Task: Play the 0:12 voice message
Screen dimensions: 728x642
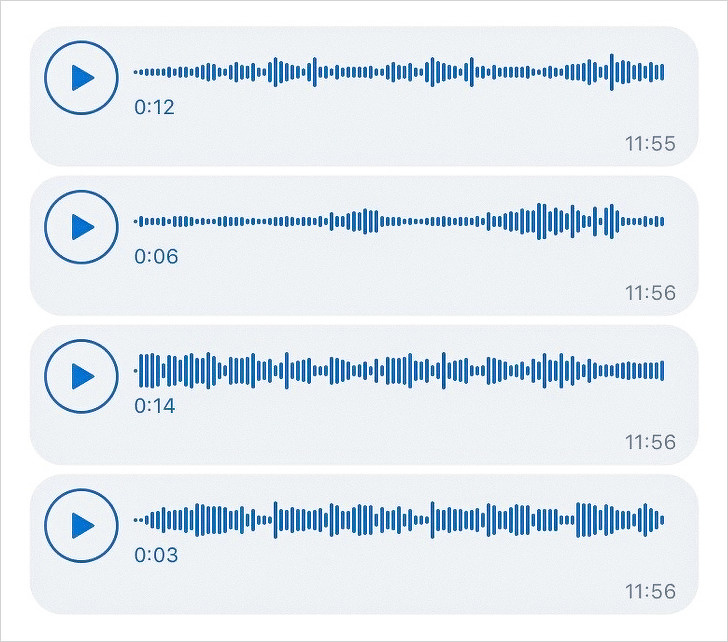Action: pyautogui.click(x=82, y=77)
